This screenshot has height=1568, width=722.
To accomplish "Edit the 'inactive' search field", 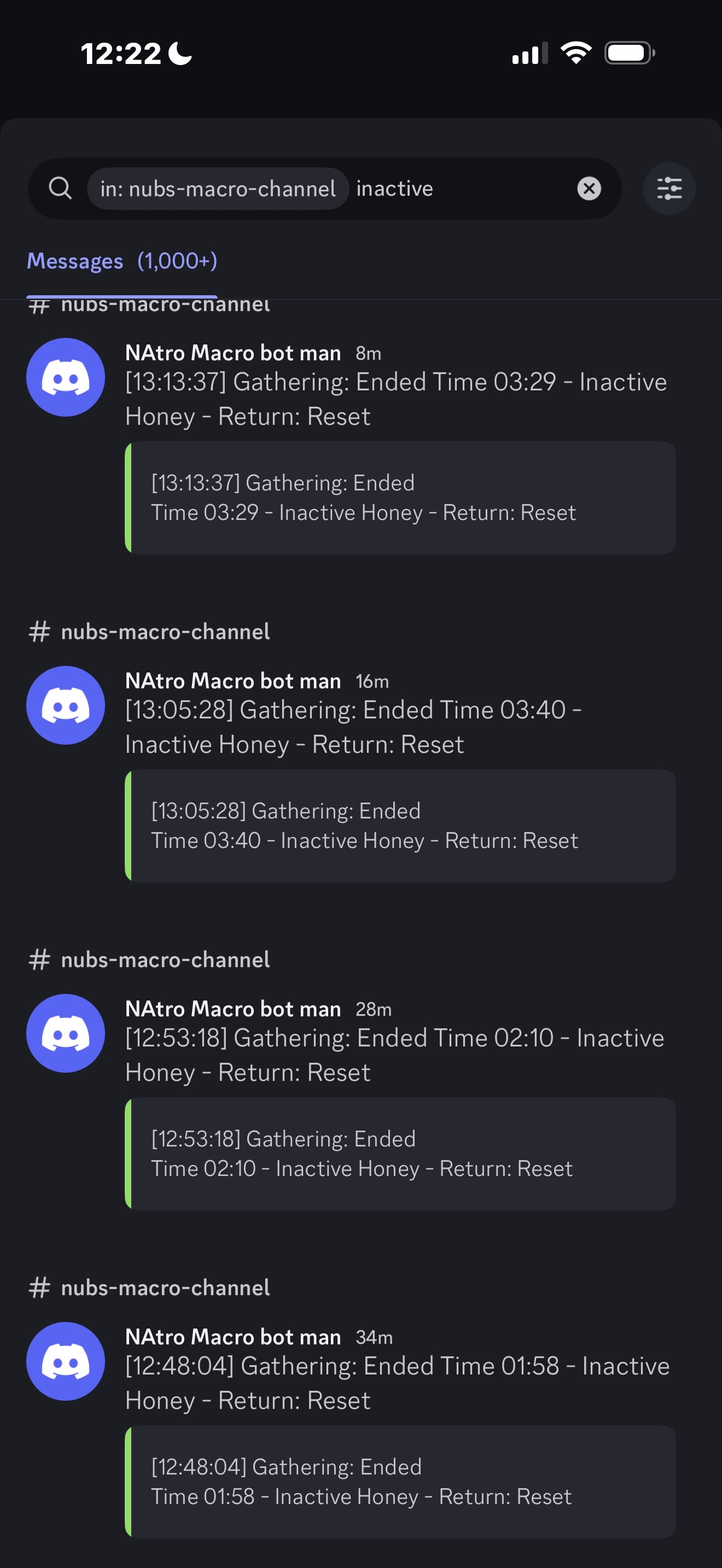I will (x=463, y=189).
